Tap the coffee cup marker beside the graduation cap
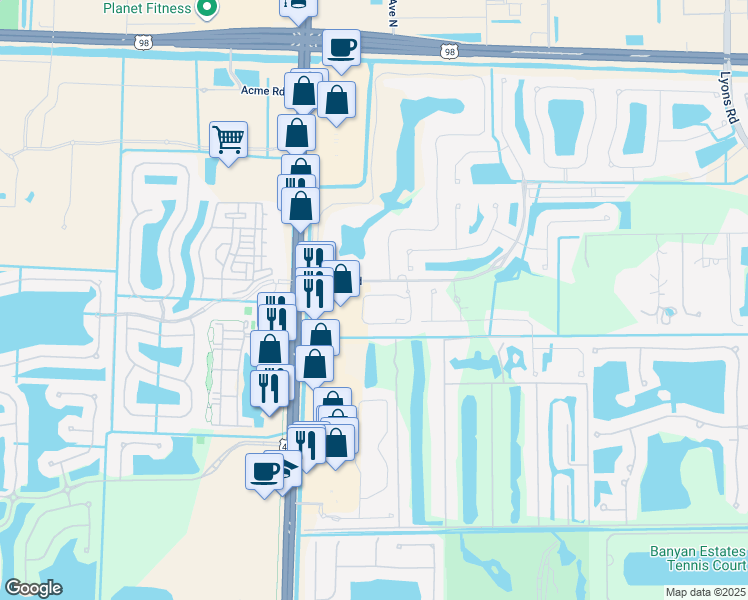748x600 pixels. [x=265, y=471]
